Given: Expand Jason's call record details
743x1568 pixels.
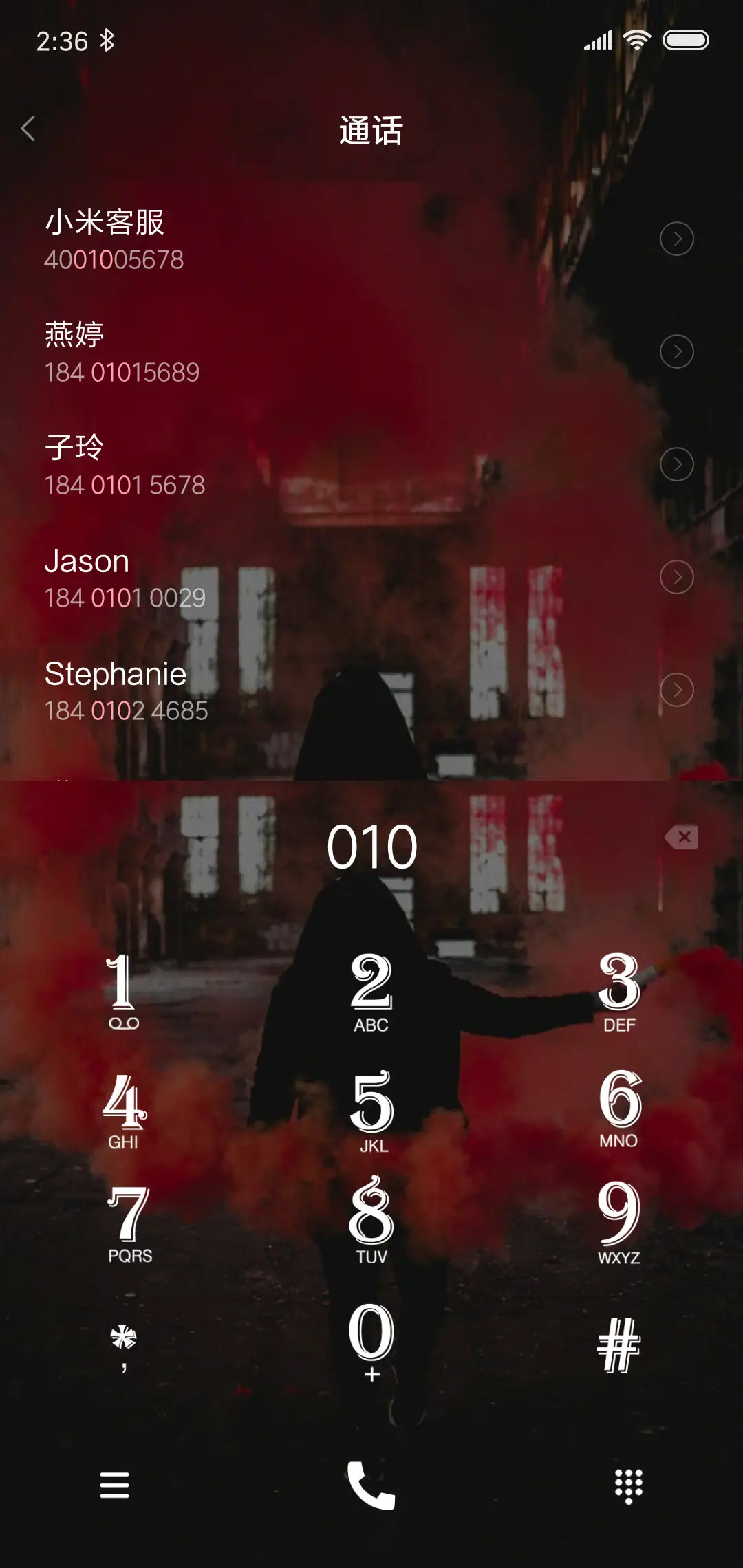Looking at the screenshot, I should coord(676,578).
